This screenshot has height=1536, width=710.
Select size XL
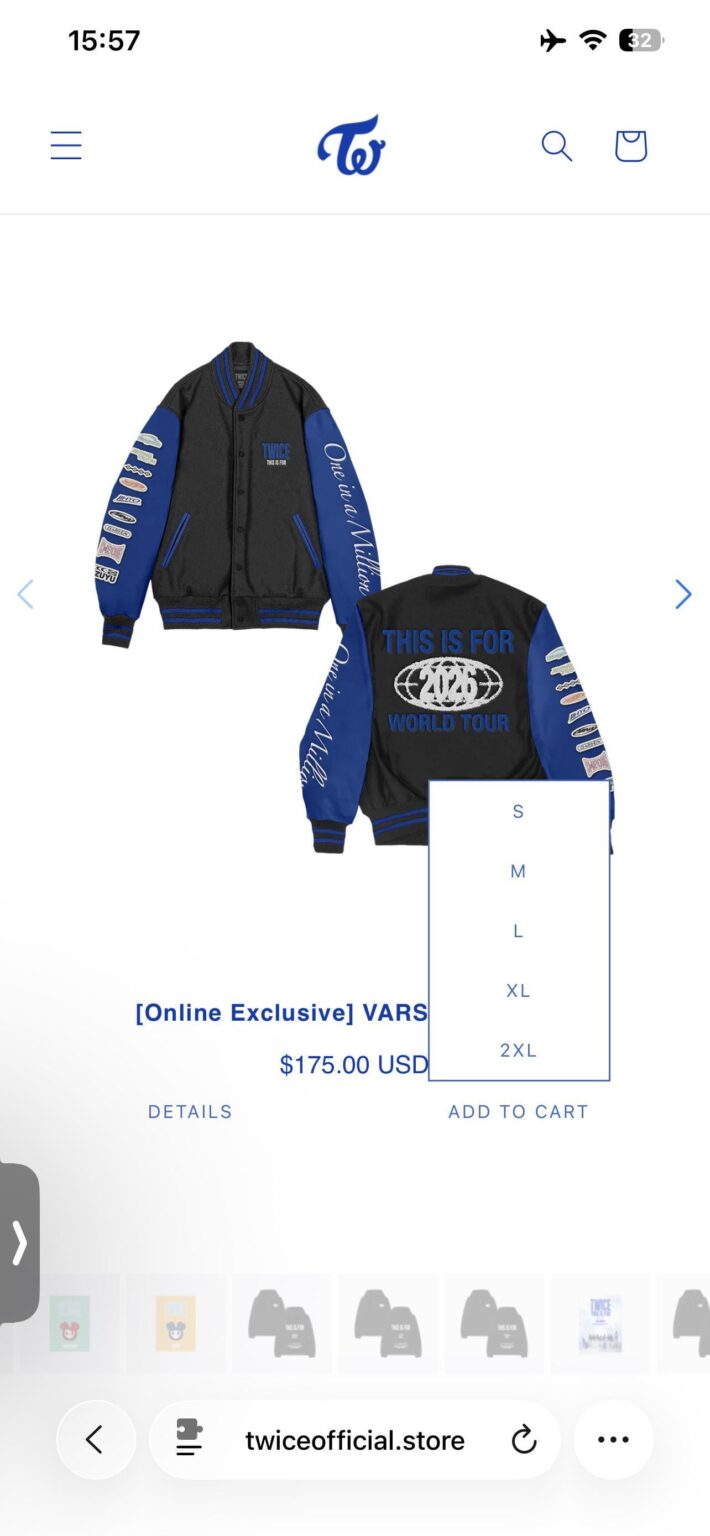[518, 990]
